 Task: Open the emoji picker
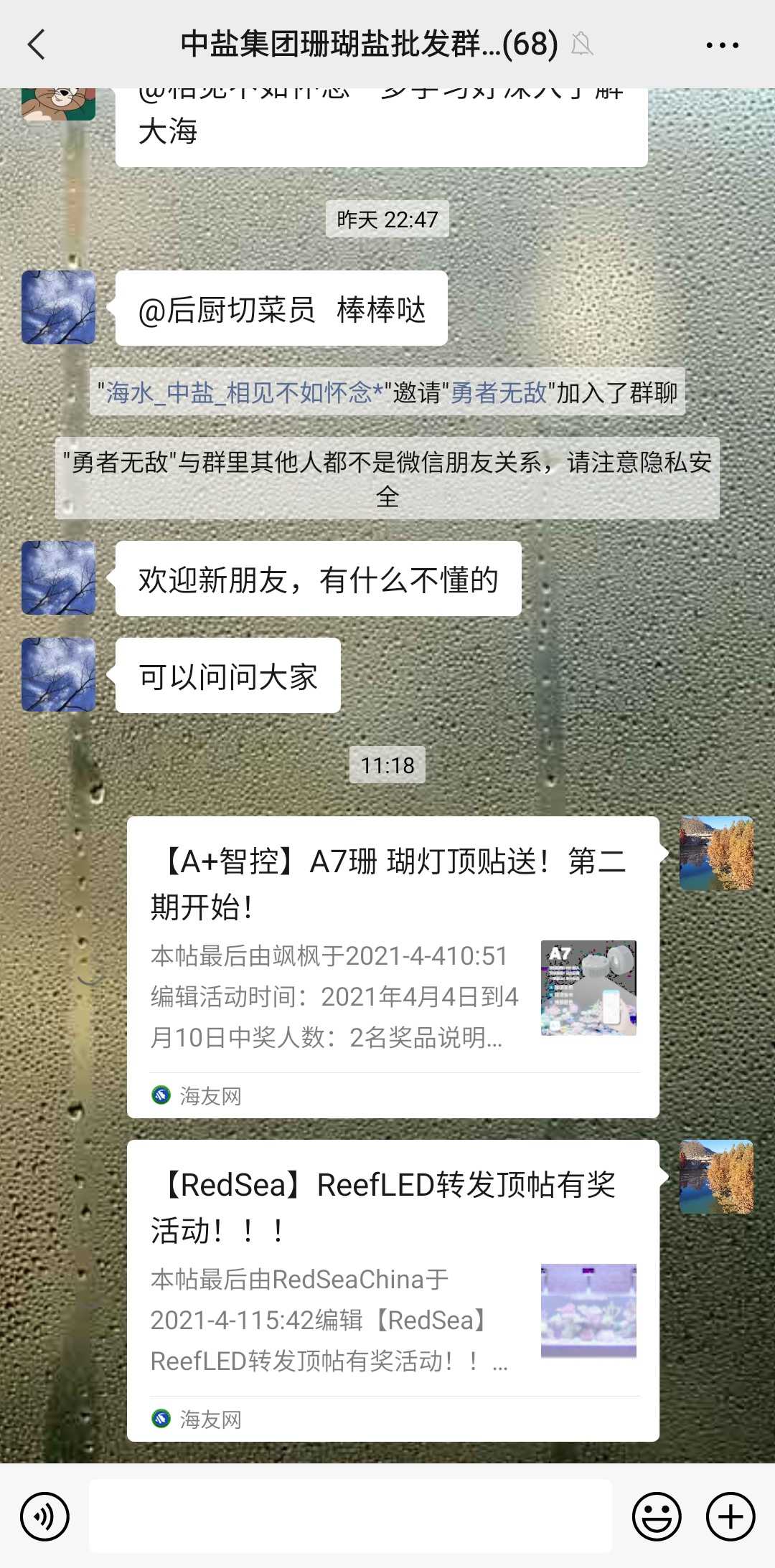click(656, 1516)
